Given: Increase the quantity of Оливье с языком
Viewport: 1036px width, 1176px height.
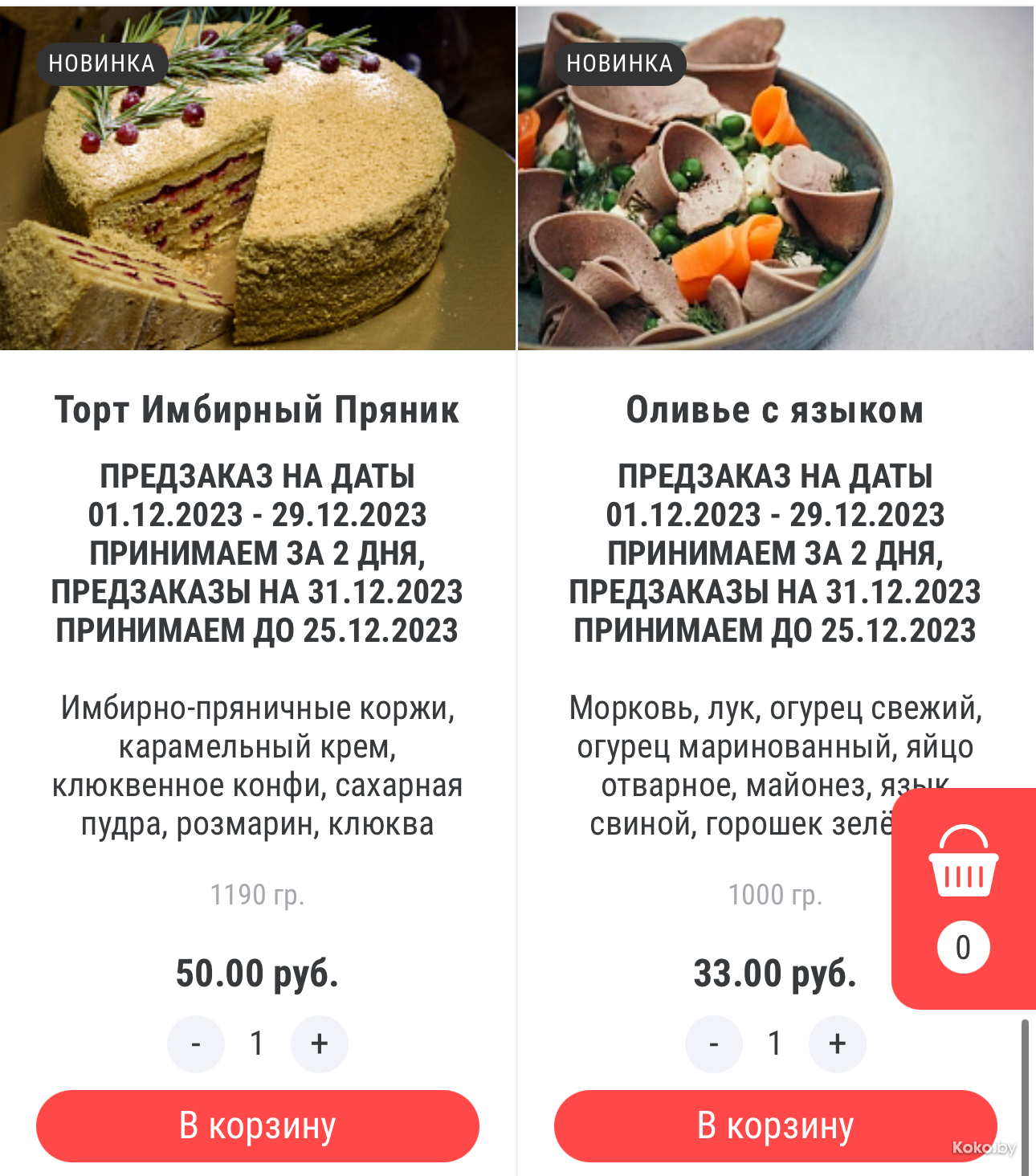Looking at the screenshot, I should click(837, 1043).
